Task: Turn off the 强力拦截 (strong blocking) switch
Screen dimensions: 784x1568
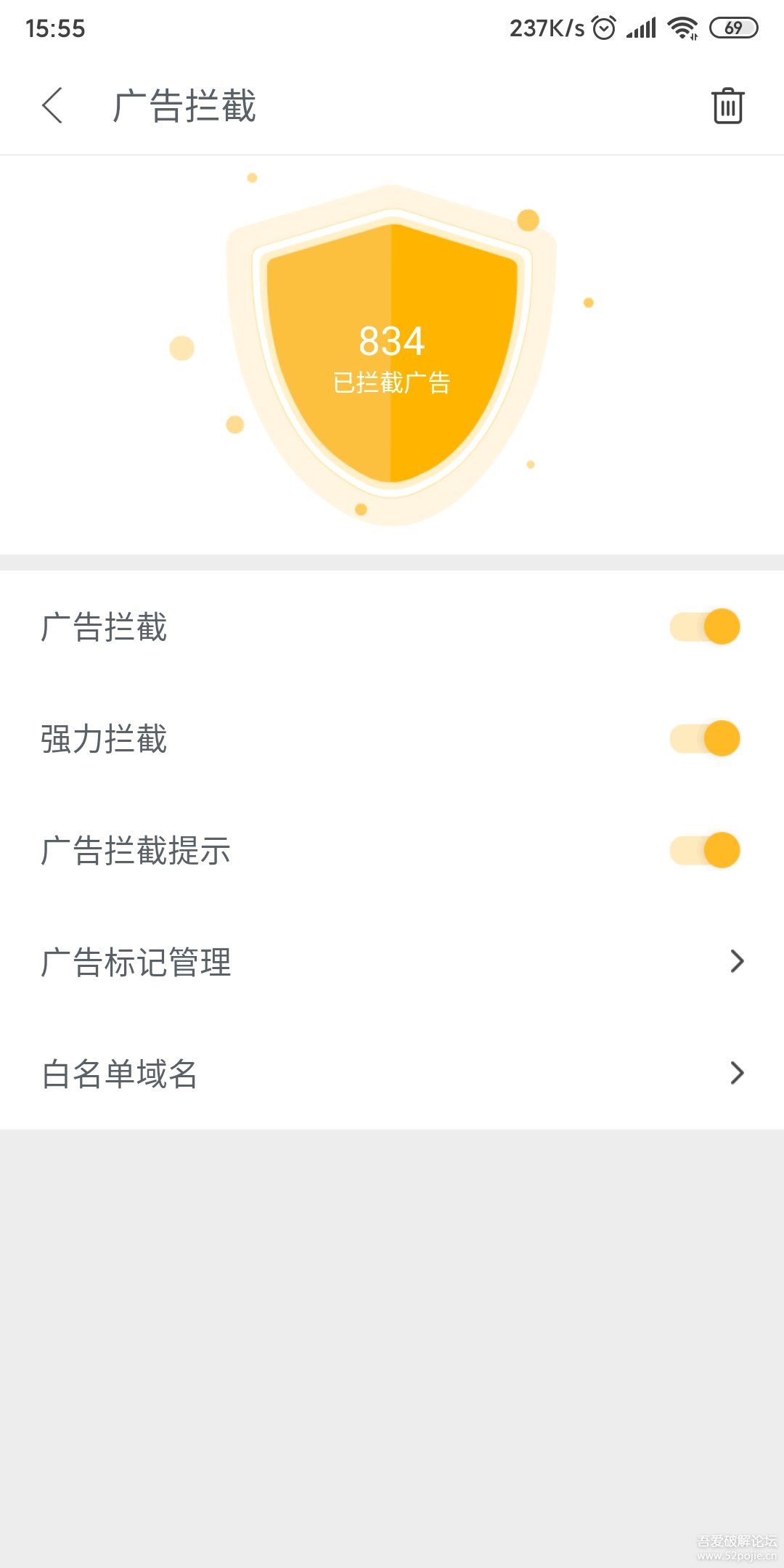Action: (x=703, y=738)
